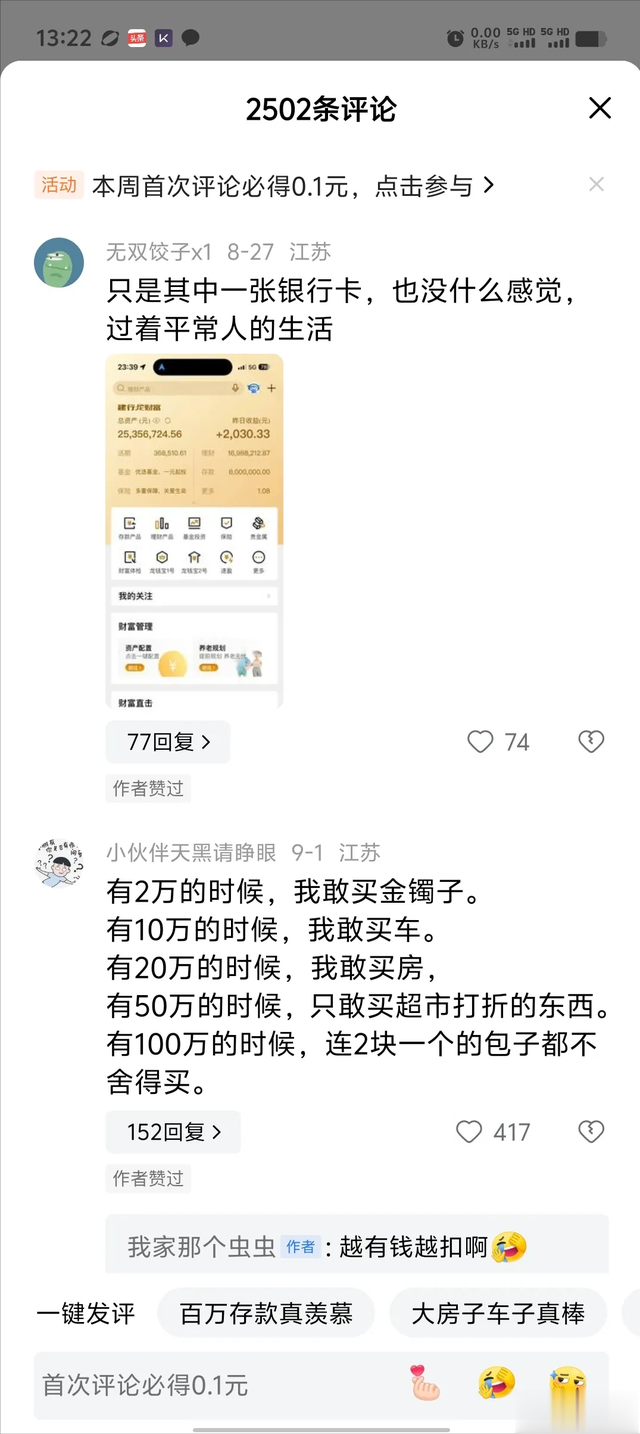Insert the finger heart emoji

(425, 1384)
